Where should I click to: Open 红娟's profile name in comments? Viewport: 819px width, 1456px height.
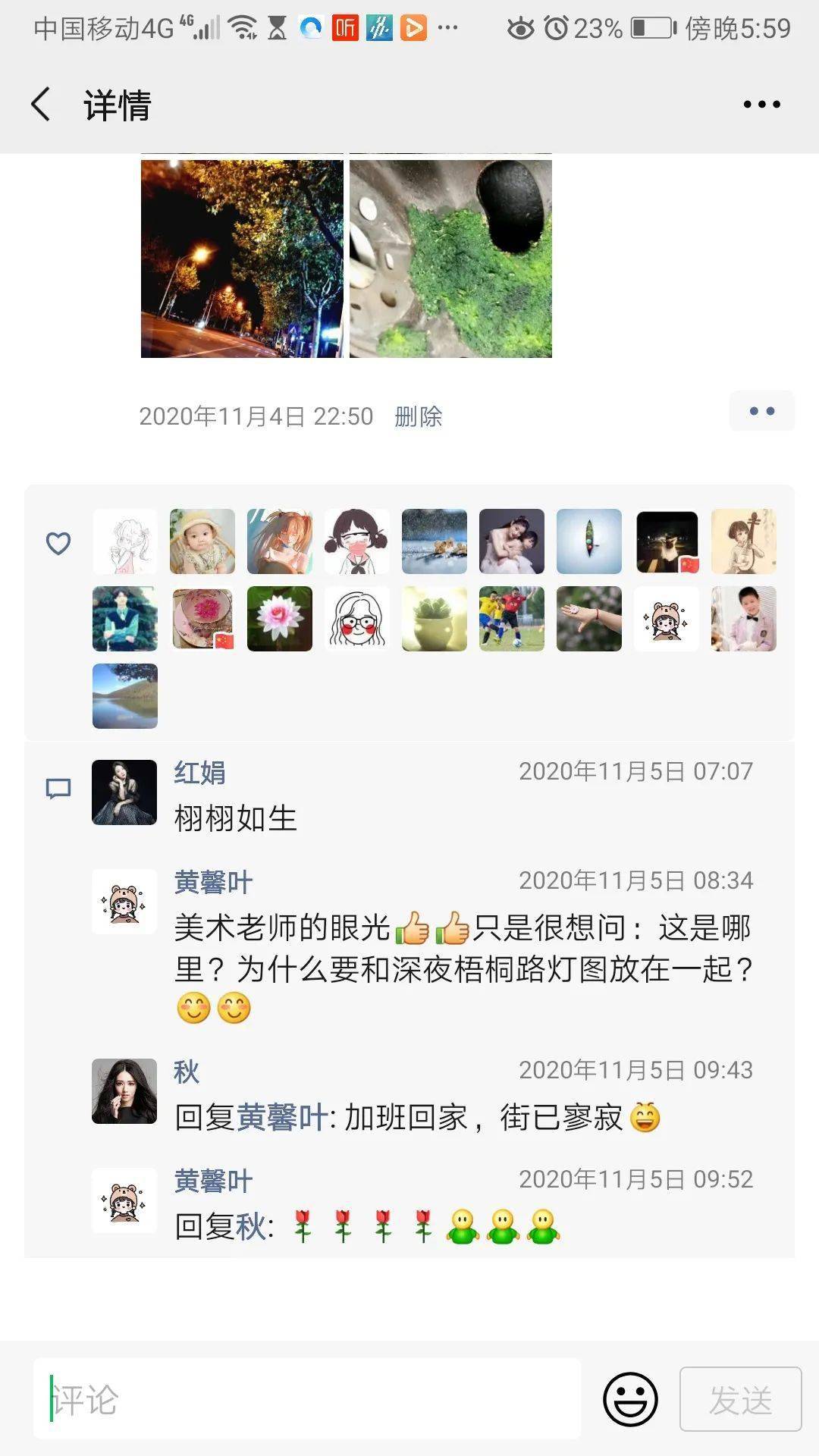(199, 773)
